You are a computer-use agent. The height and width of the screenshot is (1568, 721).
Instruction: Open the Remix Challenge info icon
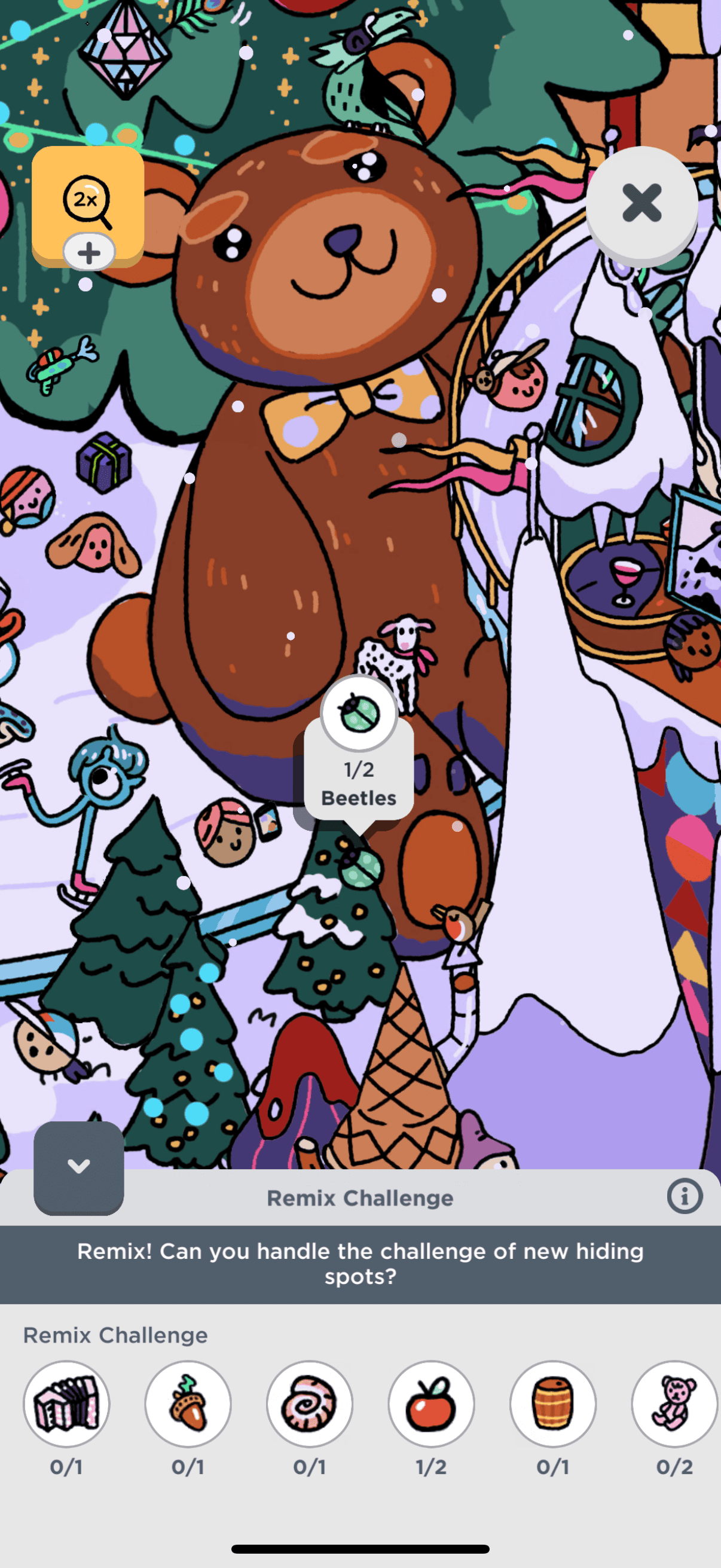685,1197
